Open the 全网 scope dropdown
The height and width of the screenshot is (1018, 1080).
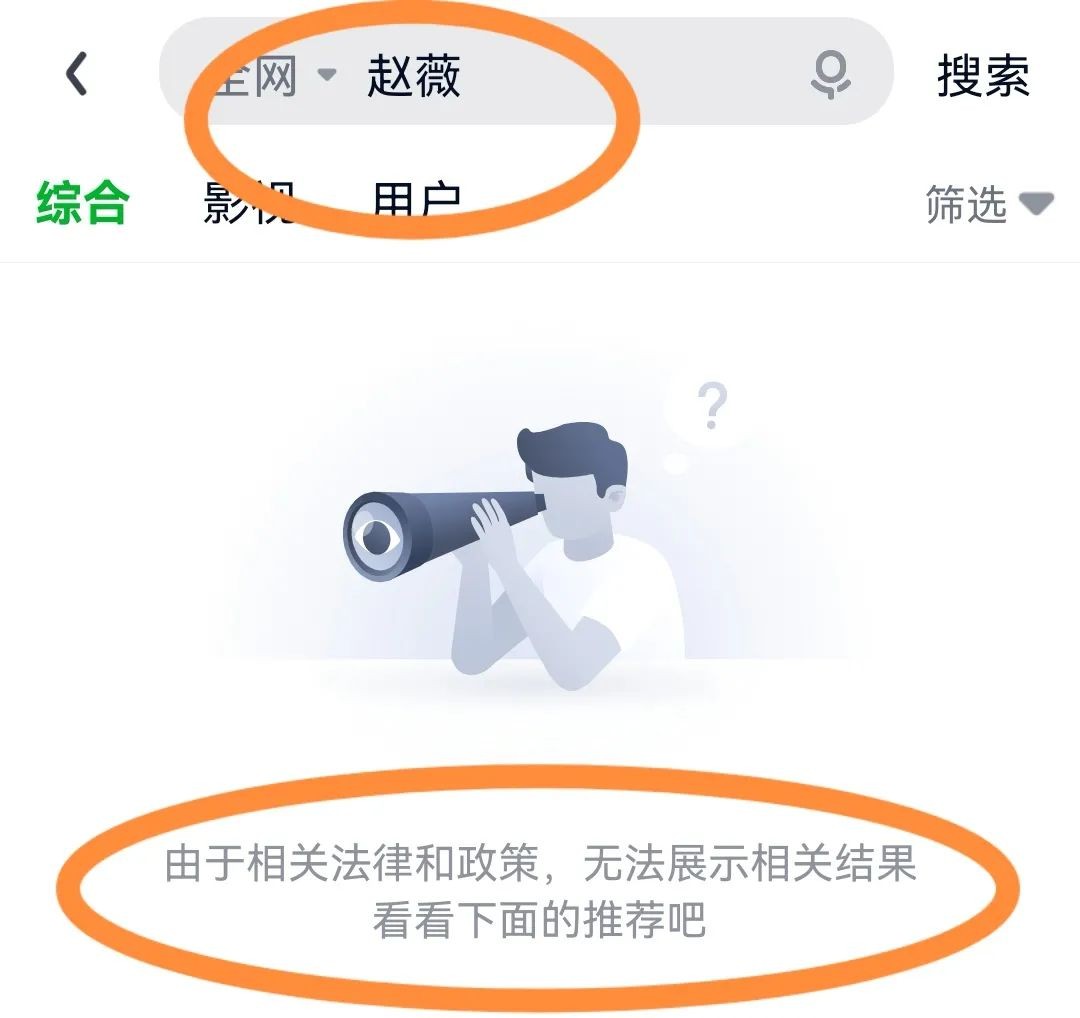coord(270,74)
